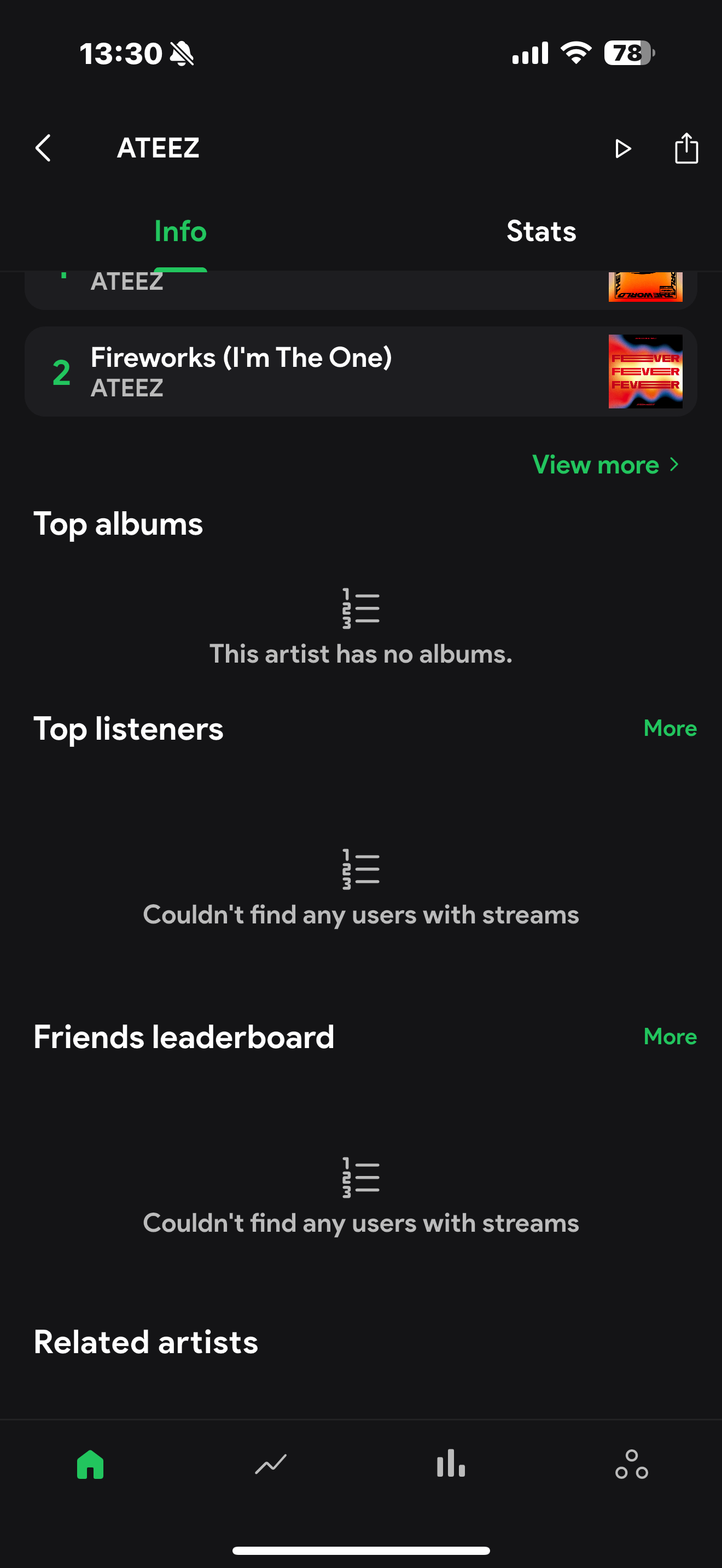Switch to the Stats tab
This screenshot has height=1568, width=722.
(x=541, y=231)
